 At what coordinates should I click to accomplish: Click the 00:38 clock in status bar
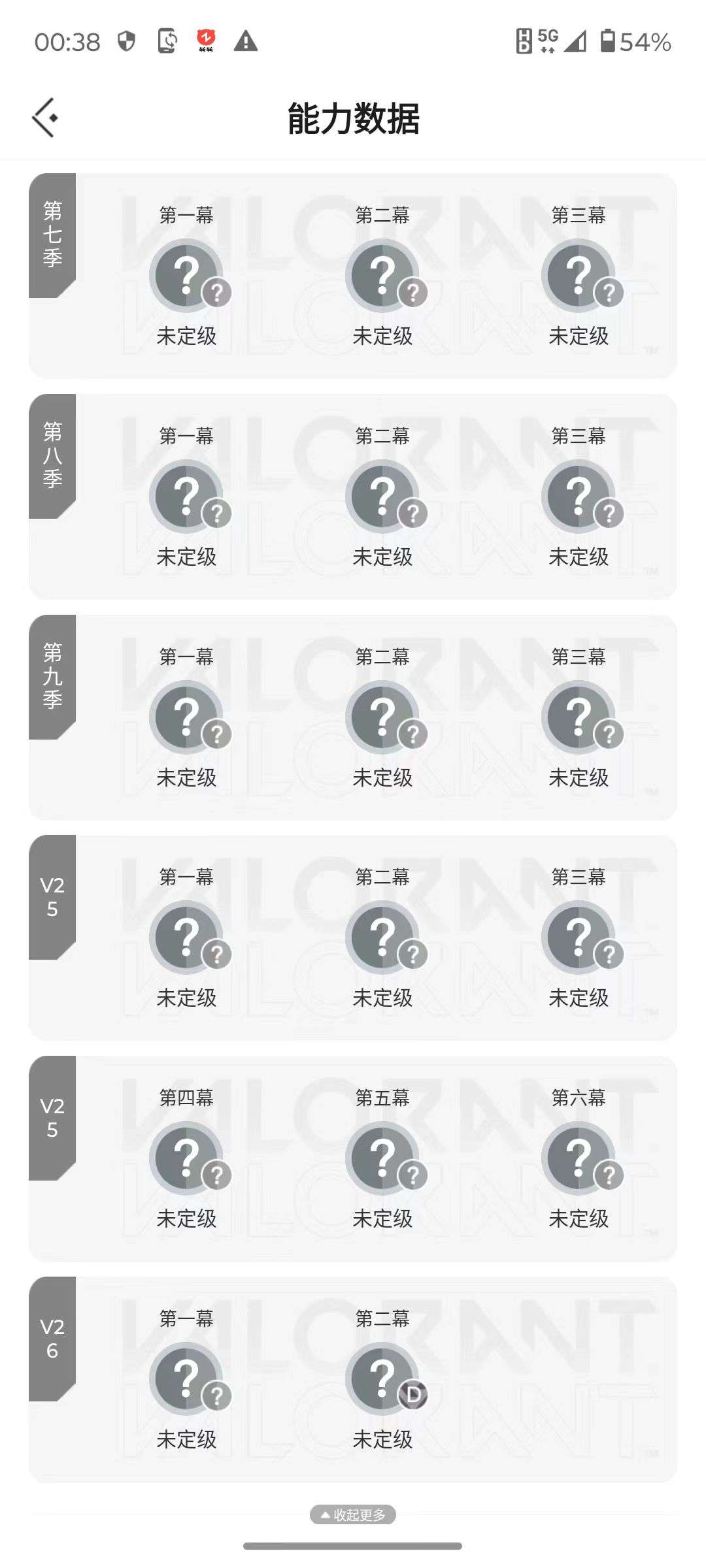click(x=67, y=41)
